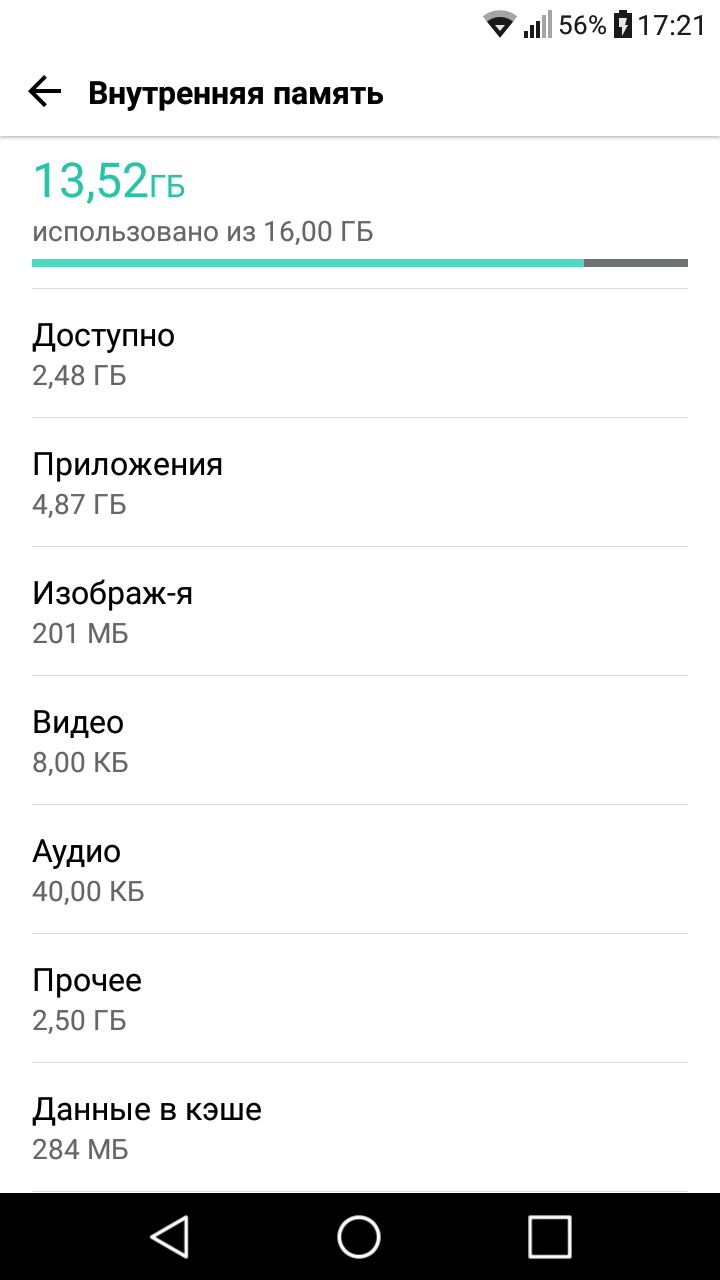Screen dimensions: 720x1280
Task: Tap the system home button
Action: (x=359, y=1236)
